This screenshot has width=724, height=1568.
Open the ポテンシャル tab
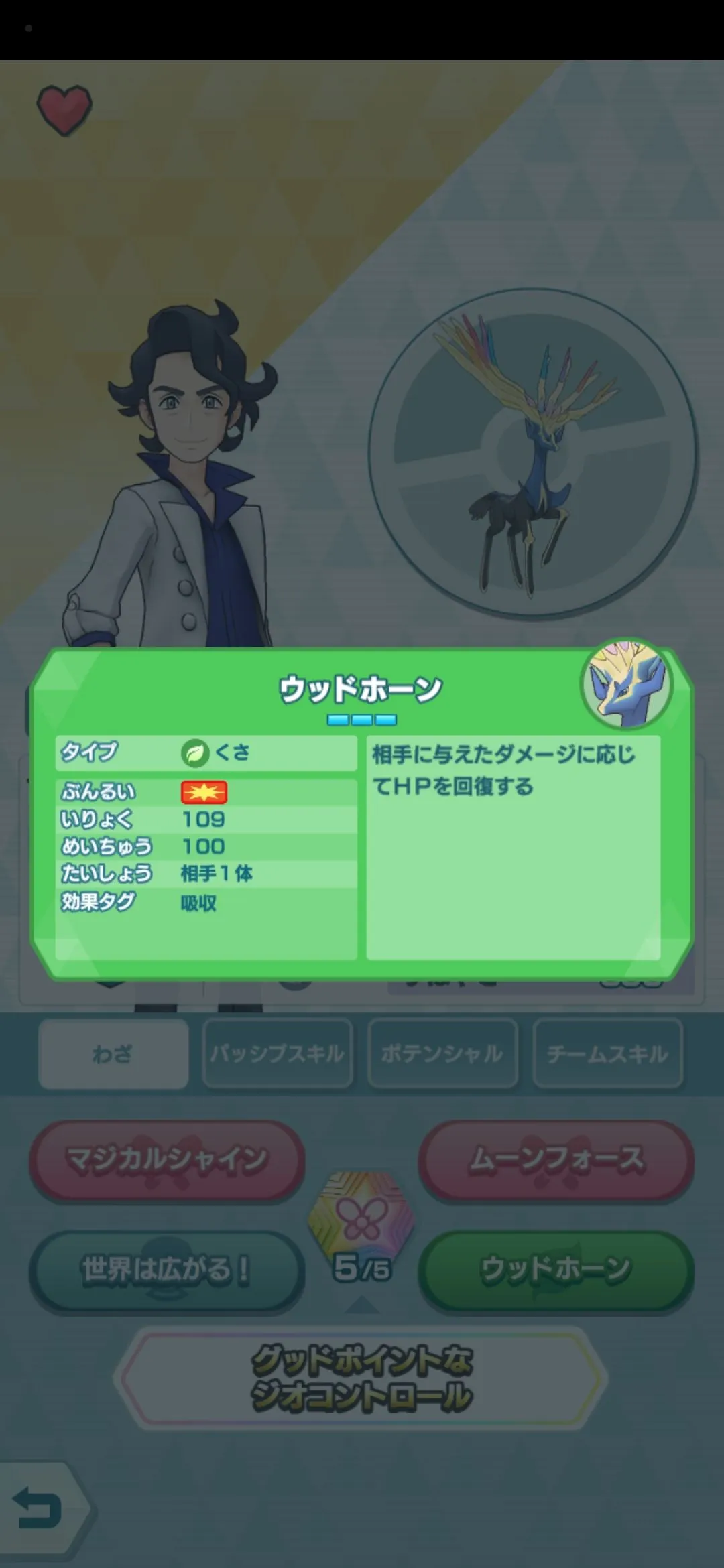[x=442, y=1054]
